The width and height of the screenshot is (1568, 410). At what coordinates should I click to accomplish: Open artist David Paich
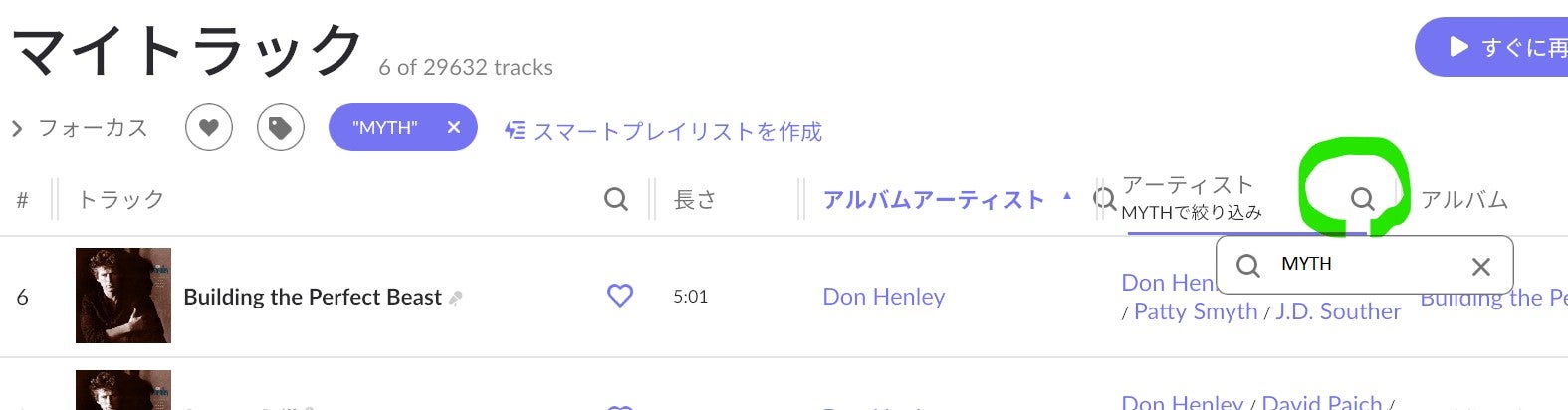[1321, 402]
